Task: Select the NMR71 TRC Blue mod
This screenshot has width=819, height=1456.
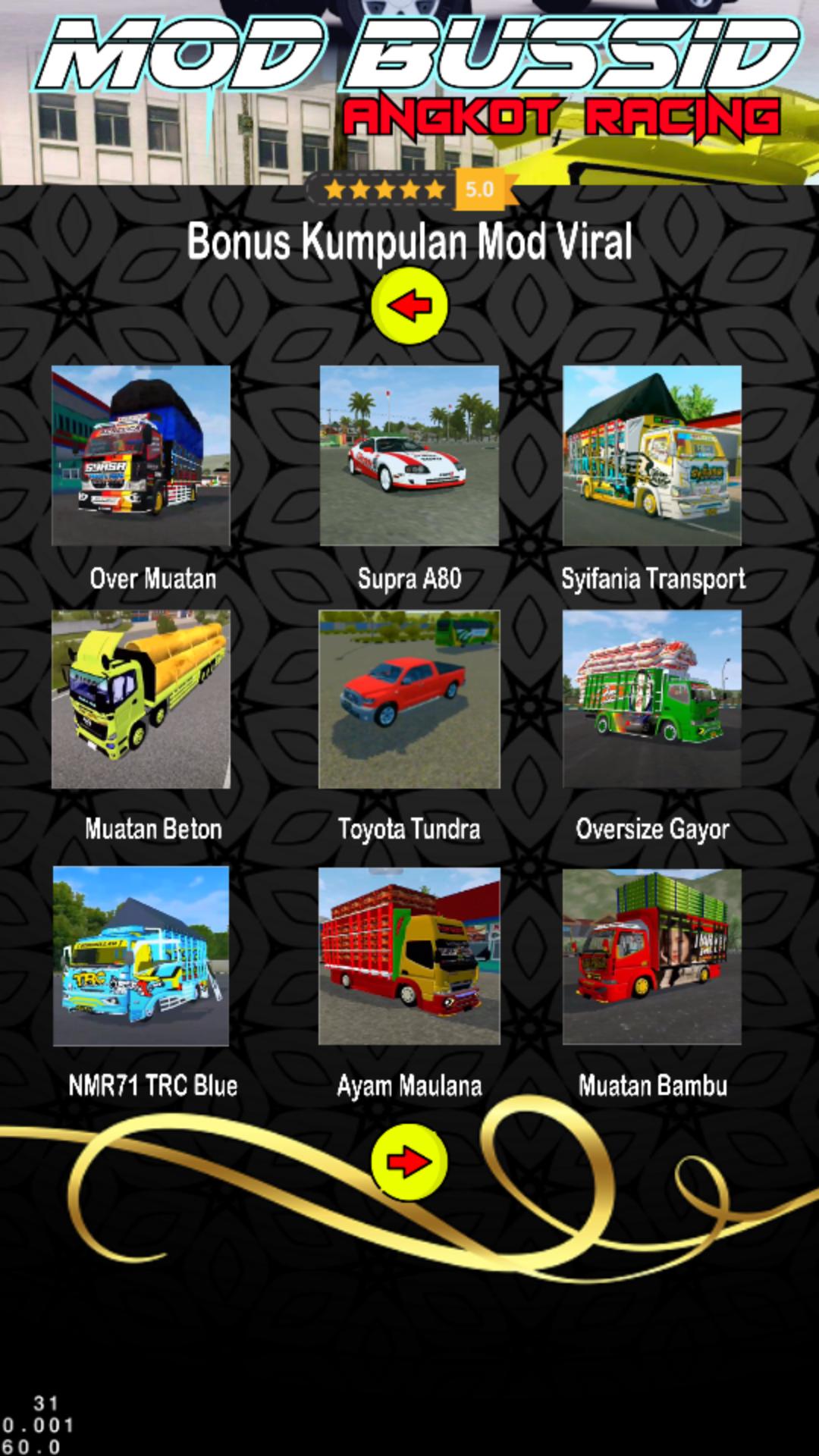Action: [x=141, y=956]
